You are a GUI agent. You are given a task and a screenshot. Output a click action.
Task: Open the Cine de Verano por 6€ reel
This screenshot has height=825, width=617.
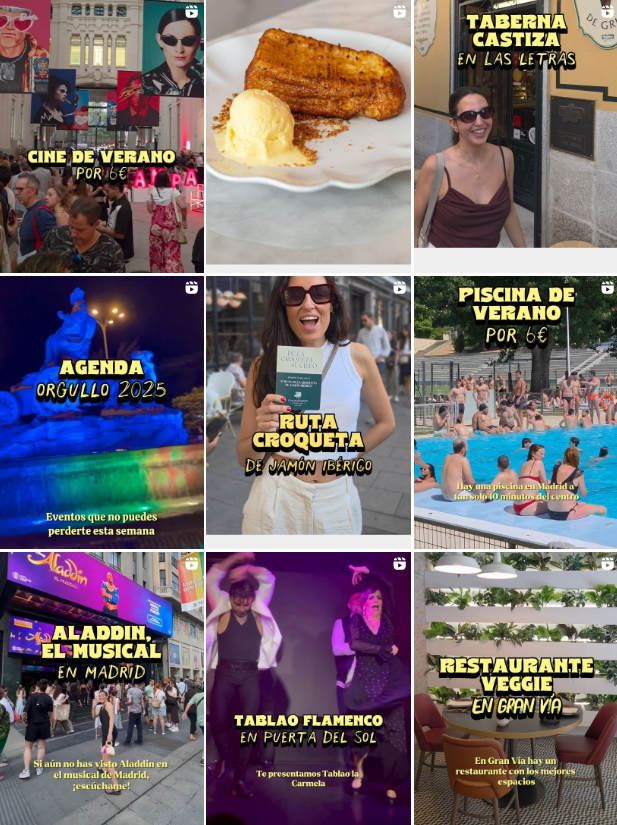pyautogui.click(x=102, y=135)
